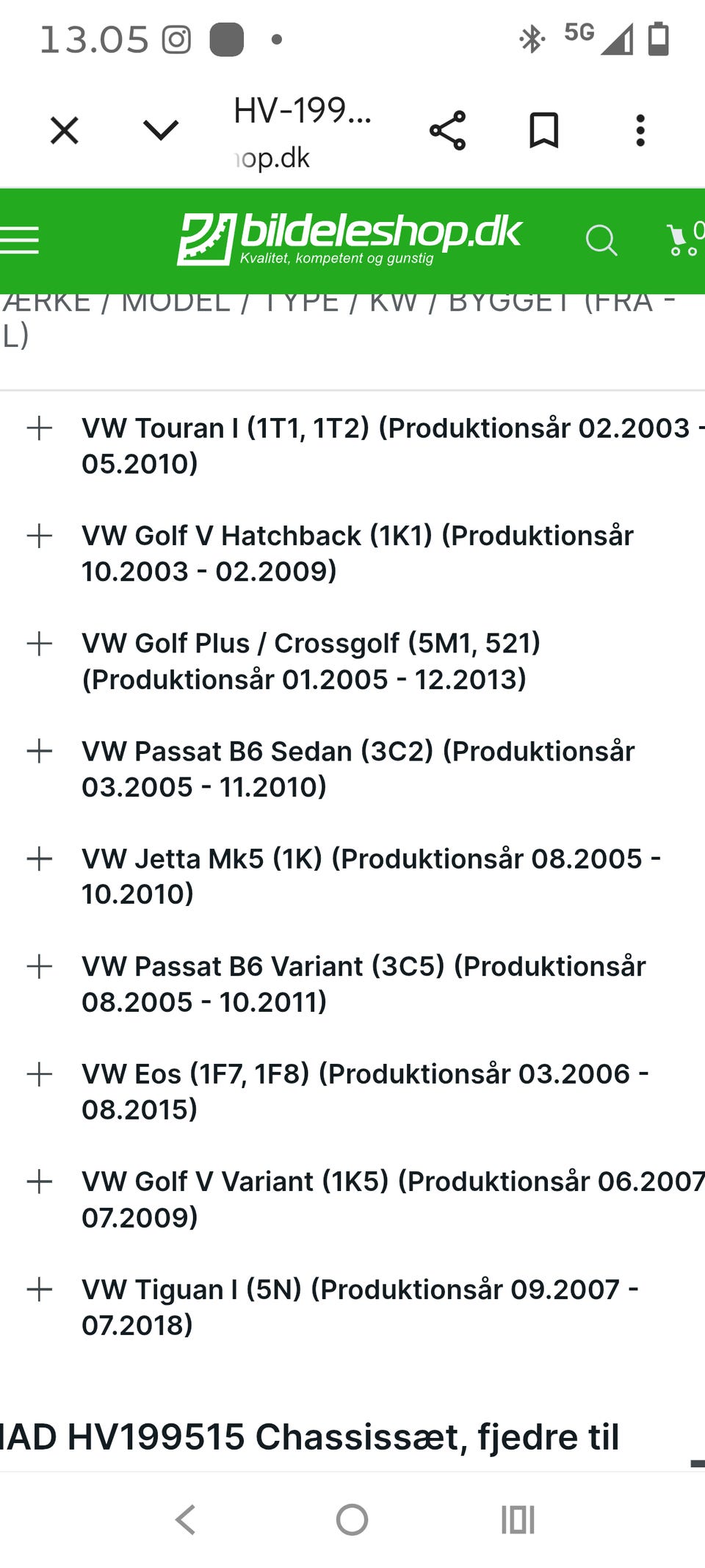
Task: Expand VW Golf Plus / Crossgolf
Action: coord(40,644)
